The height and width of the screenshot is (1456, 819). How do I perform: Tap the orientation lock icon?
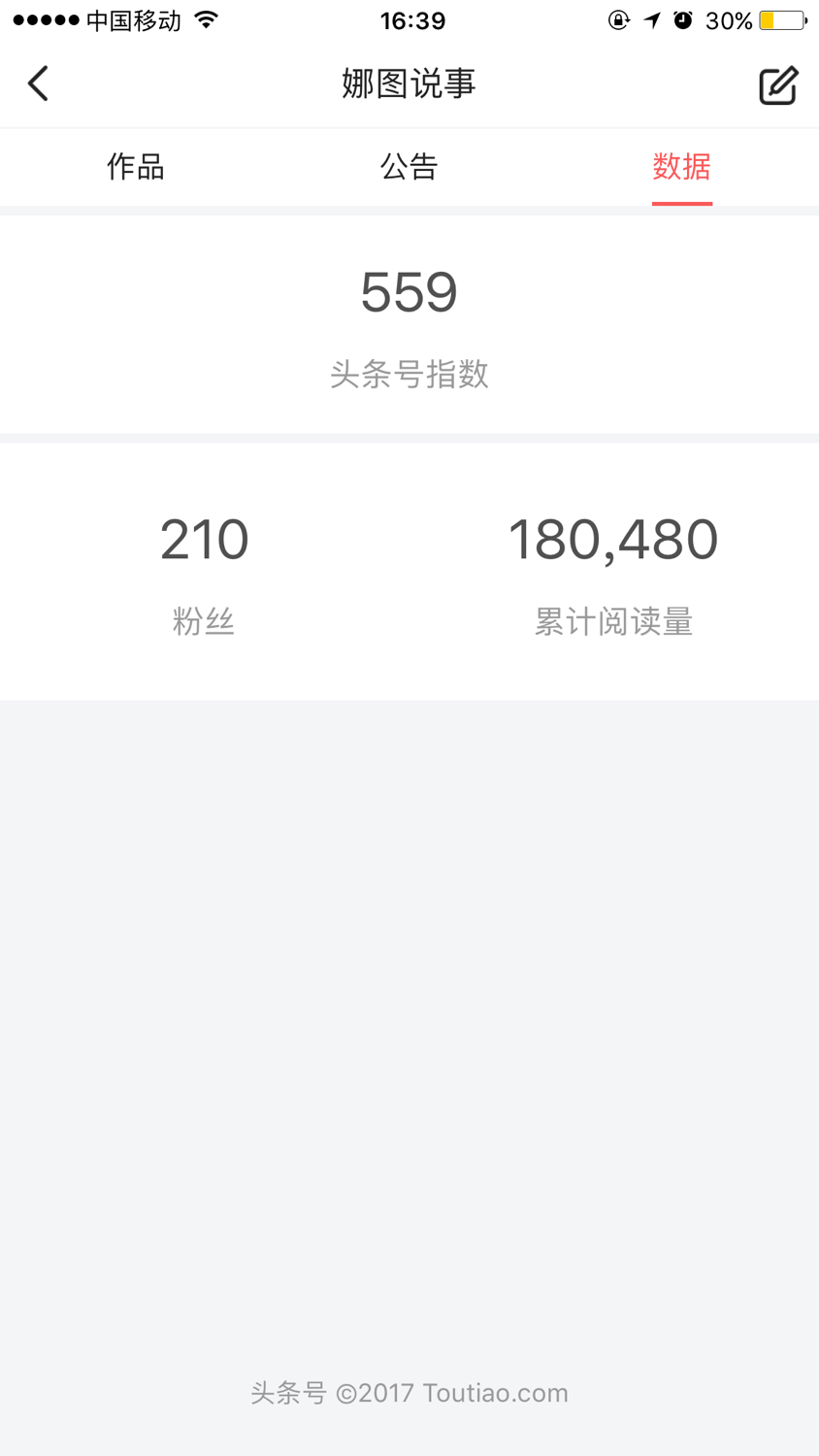click(x=618, y=19)
